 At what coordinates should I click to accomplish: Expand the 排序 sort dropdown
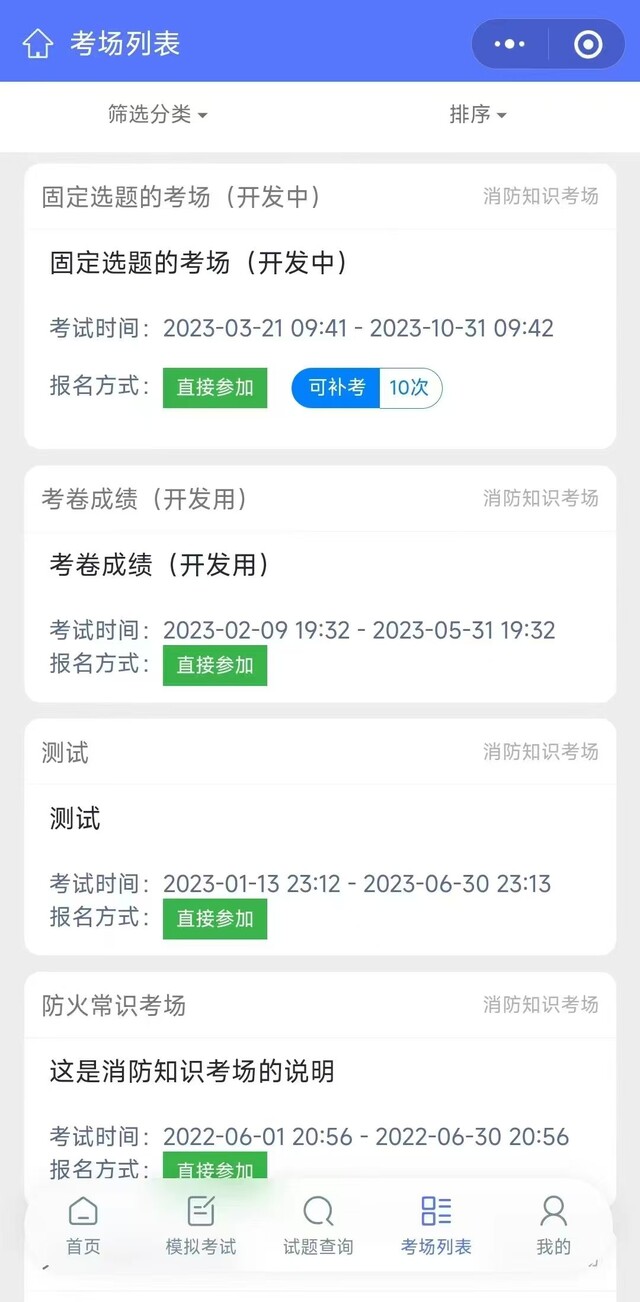tap(477, 115)
